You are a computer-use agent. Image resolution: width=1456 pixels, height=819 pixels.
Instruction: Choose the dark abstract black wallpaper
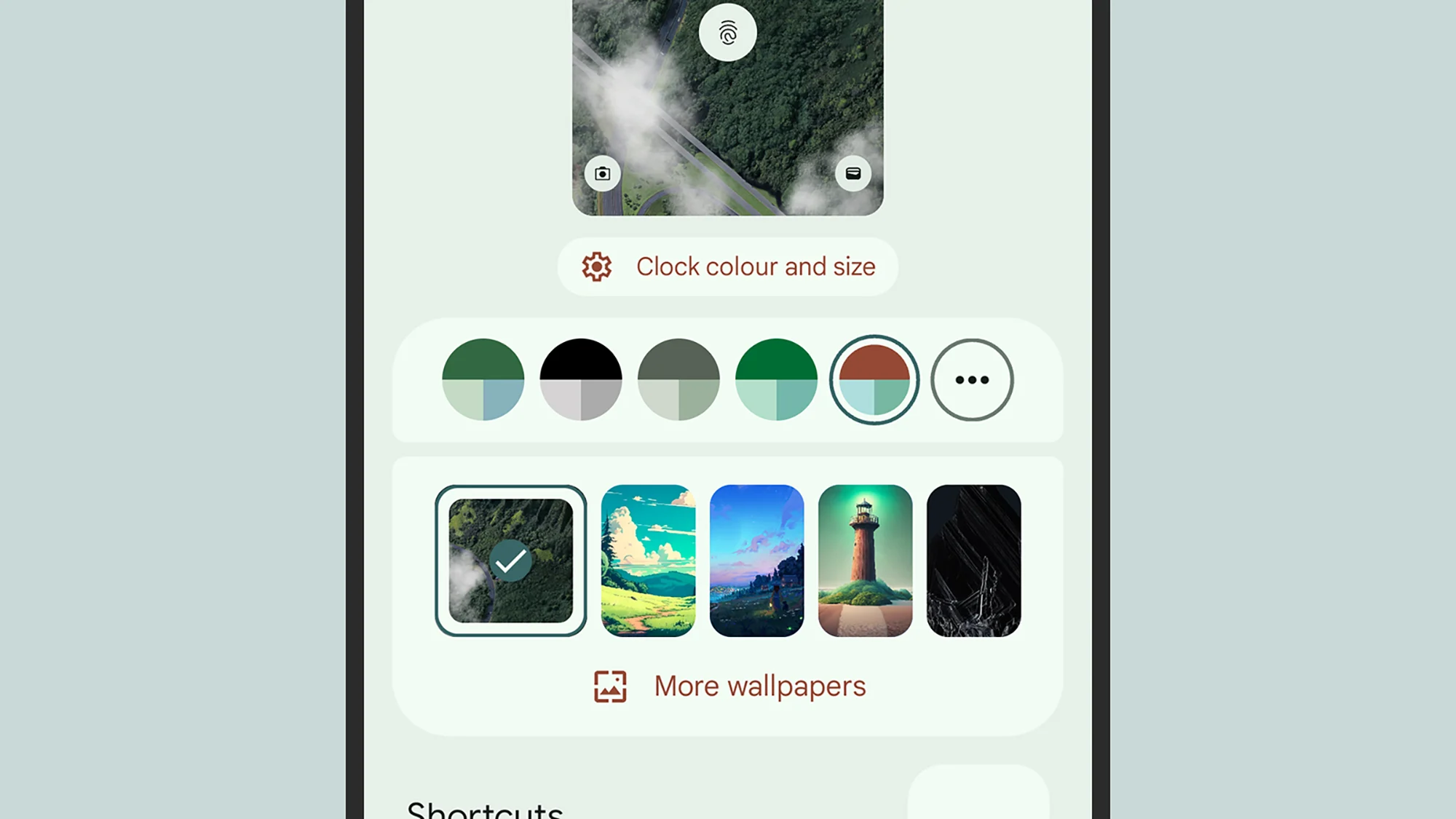point(973,561)
